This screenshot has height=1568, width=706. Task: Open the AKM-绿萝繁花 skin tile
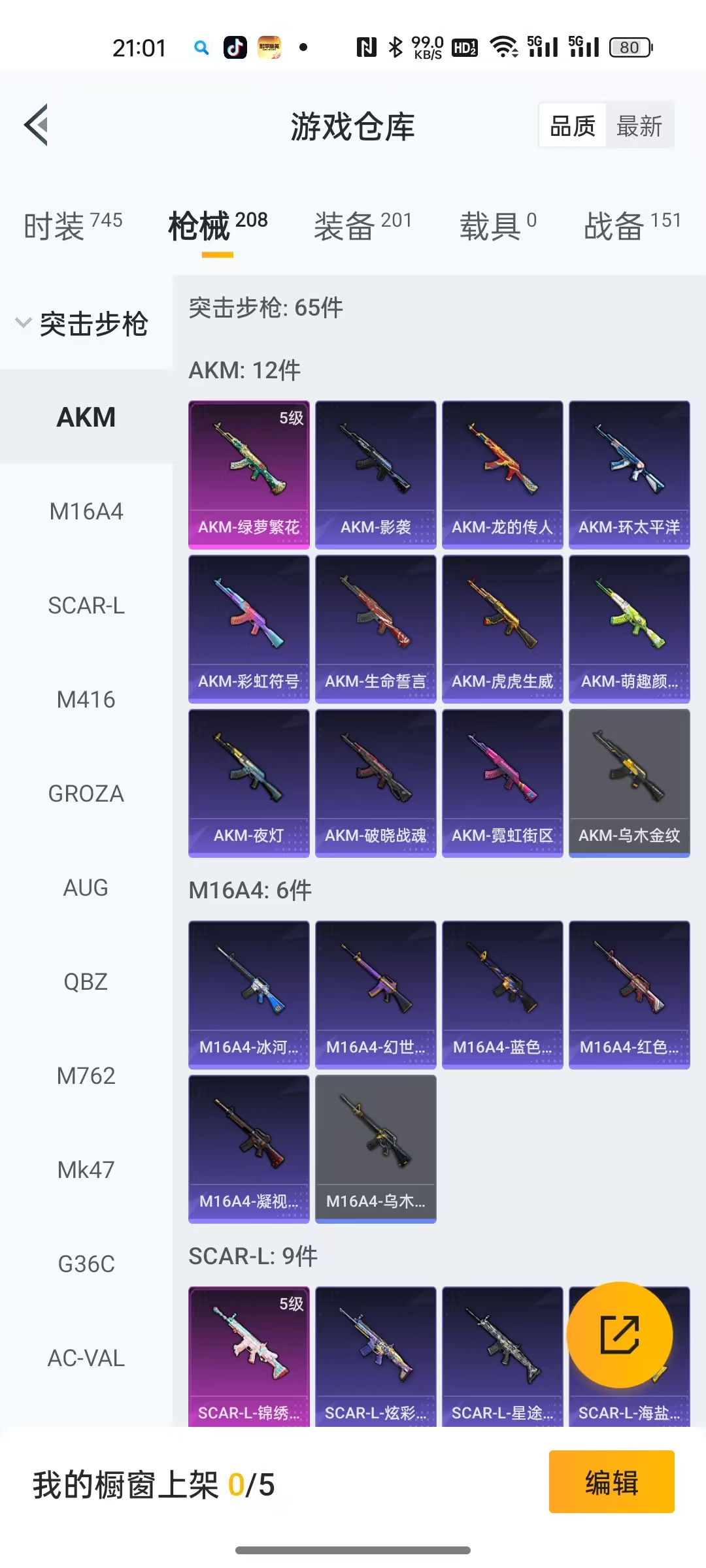(x=248, y=474)
